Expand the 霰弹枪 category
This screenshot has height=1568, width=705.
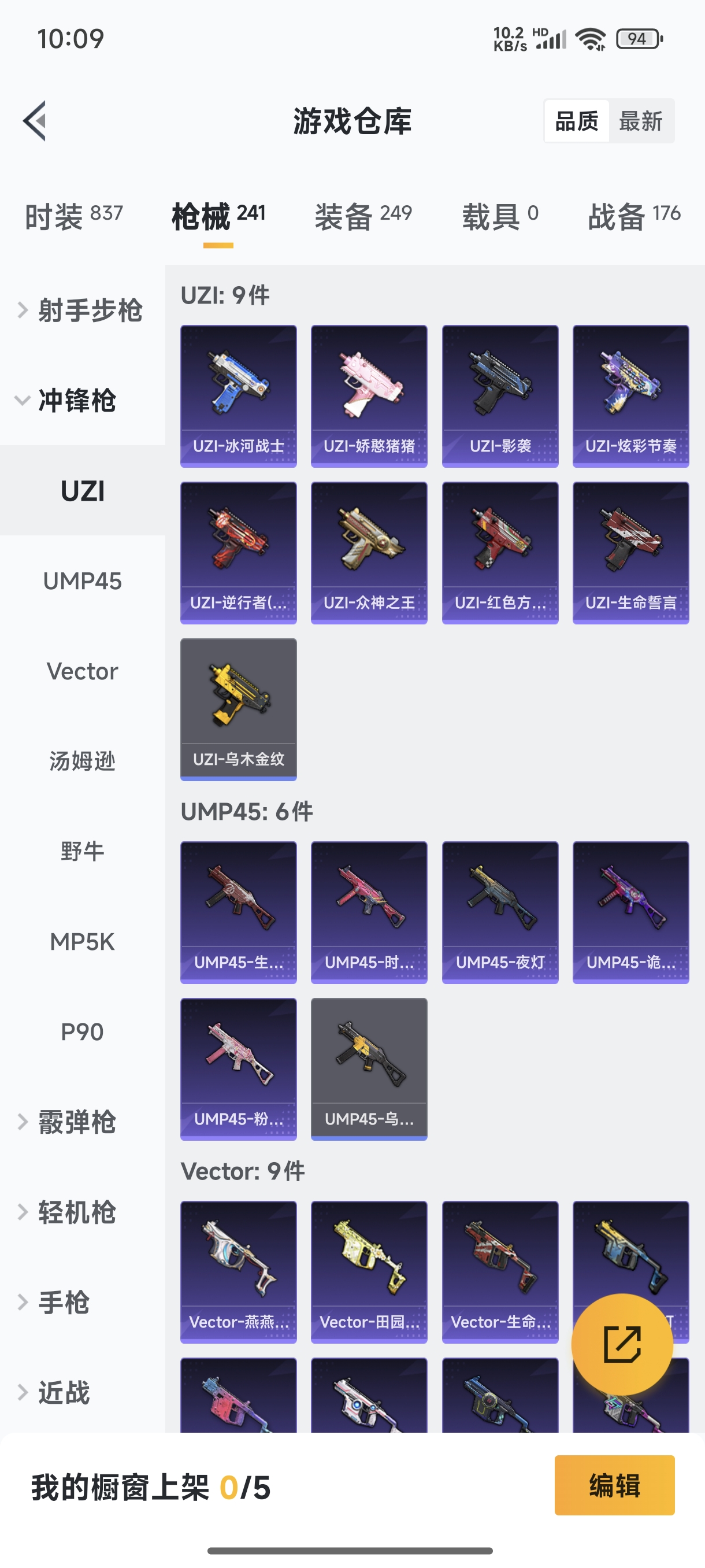point(76,1122)
